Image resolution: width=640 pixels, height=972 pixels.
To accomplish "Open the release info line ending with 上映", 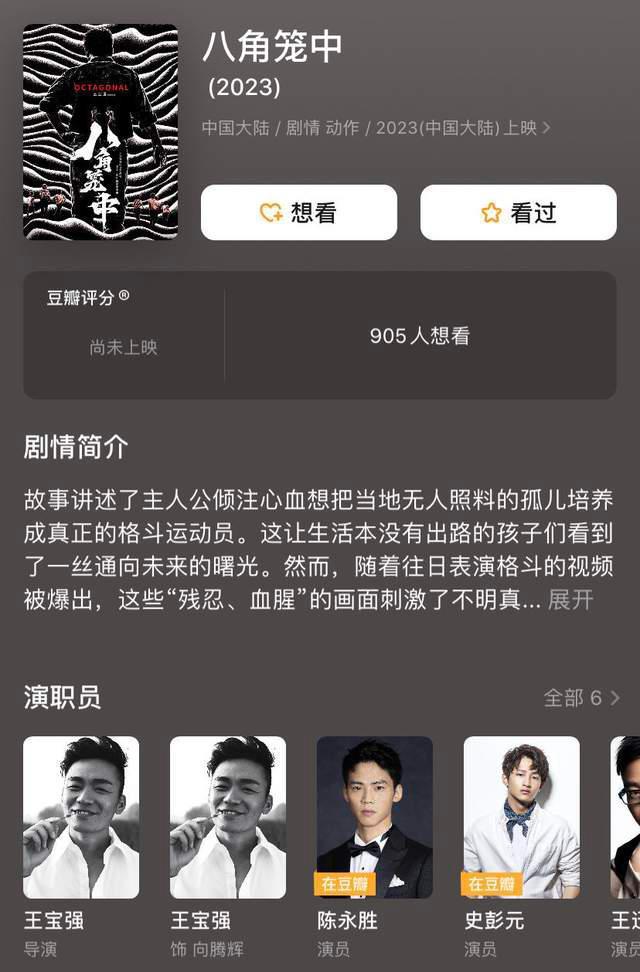I will click(376, 128).
